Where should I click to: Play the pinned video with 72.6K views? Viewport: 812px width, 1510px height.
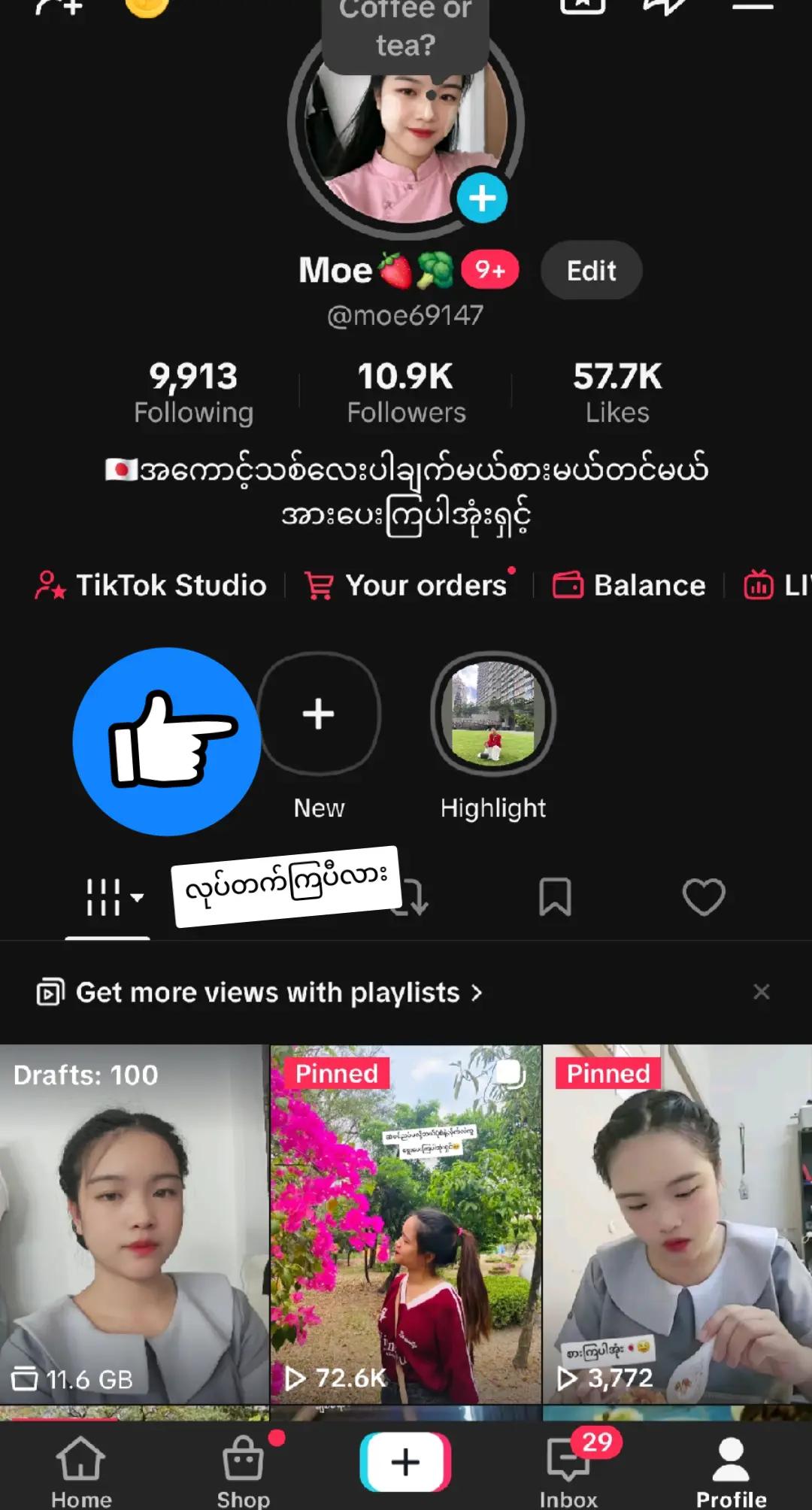point(406,1223)
